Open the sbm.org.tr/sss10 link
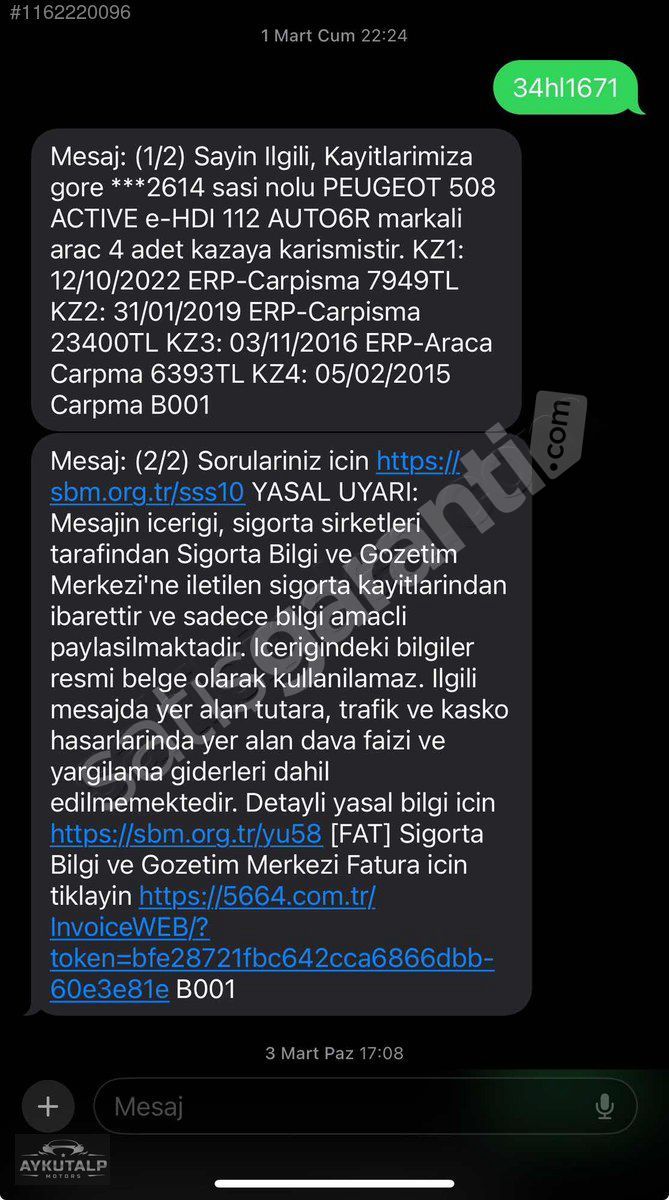Image resolution: width=669 pixels, height=1200 pixels. [254, 476]
